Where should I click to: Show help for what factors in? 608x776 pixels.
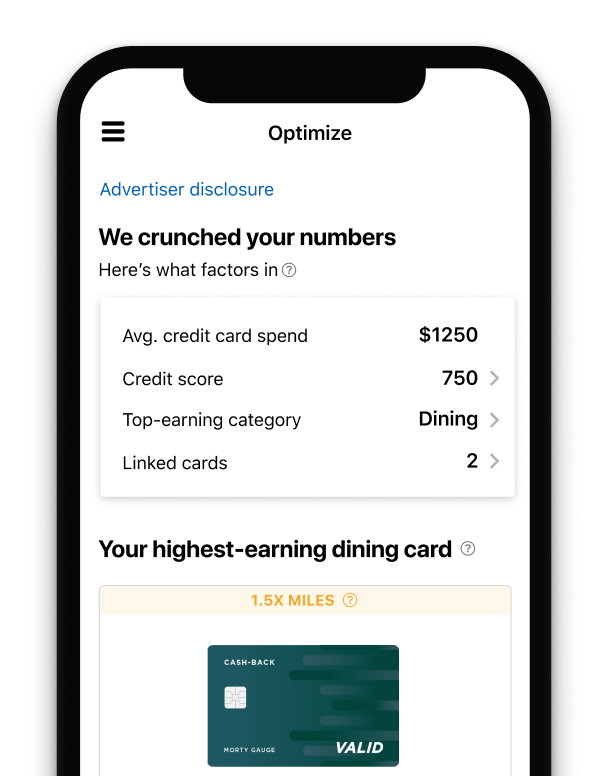(289, 270)
